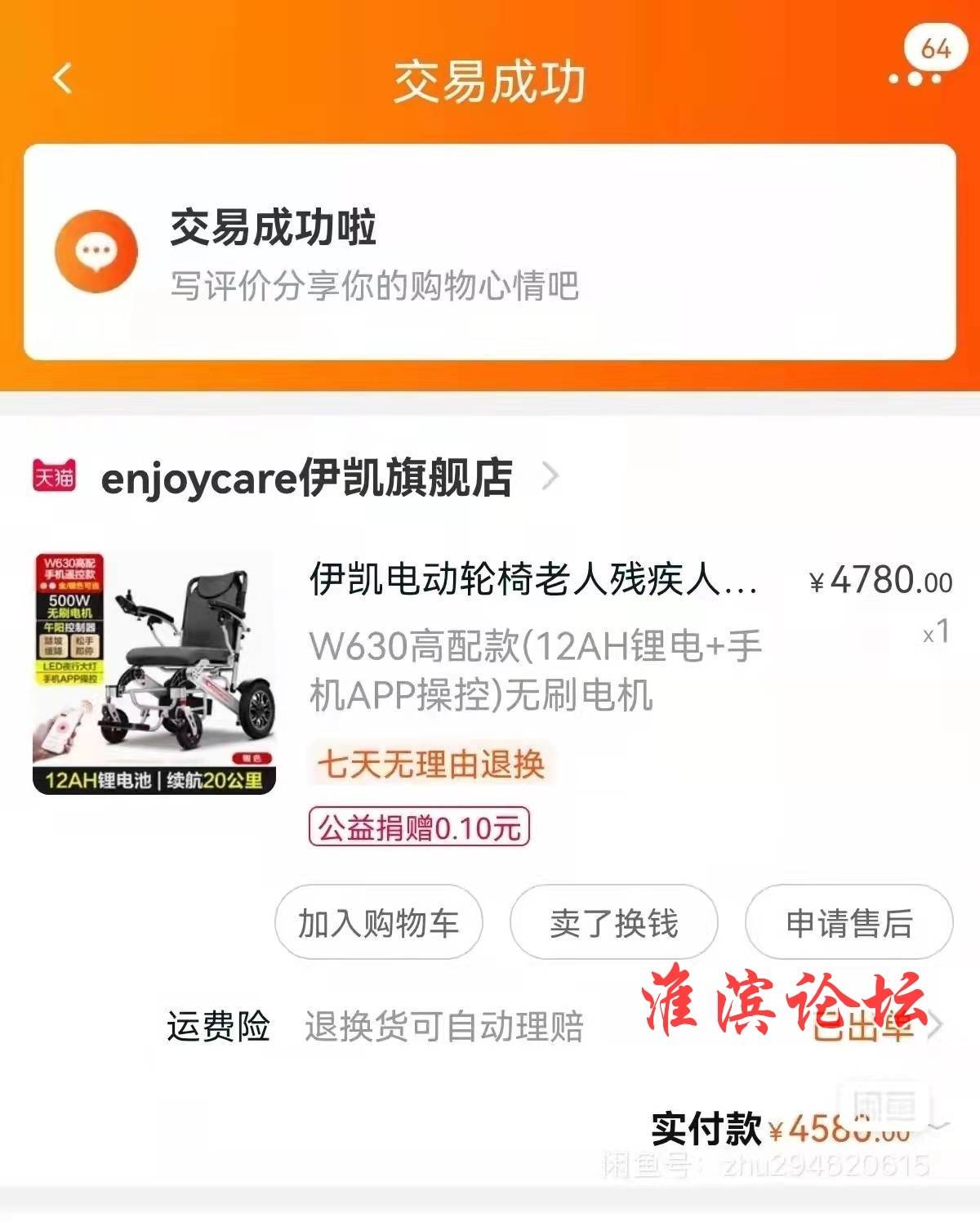Go back from the 交易成功 page
The height and width of the screenshot is (1222, 980).
click(x=63, y=79)
